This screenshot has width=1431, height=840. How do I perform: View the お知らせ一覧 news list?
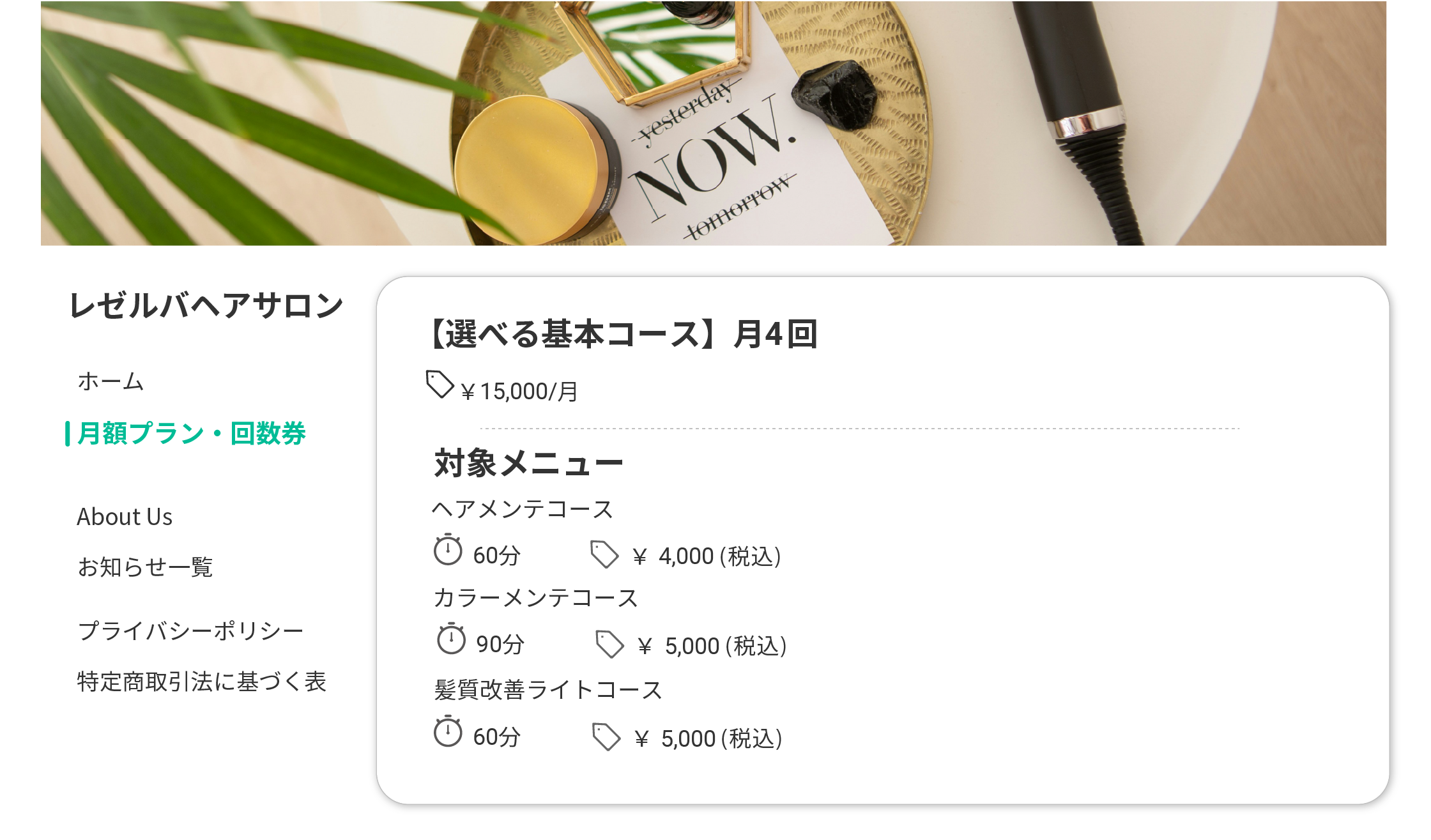[x=145, y=567]
